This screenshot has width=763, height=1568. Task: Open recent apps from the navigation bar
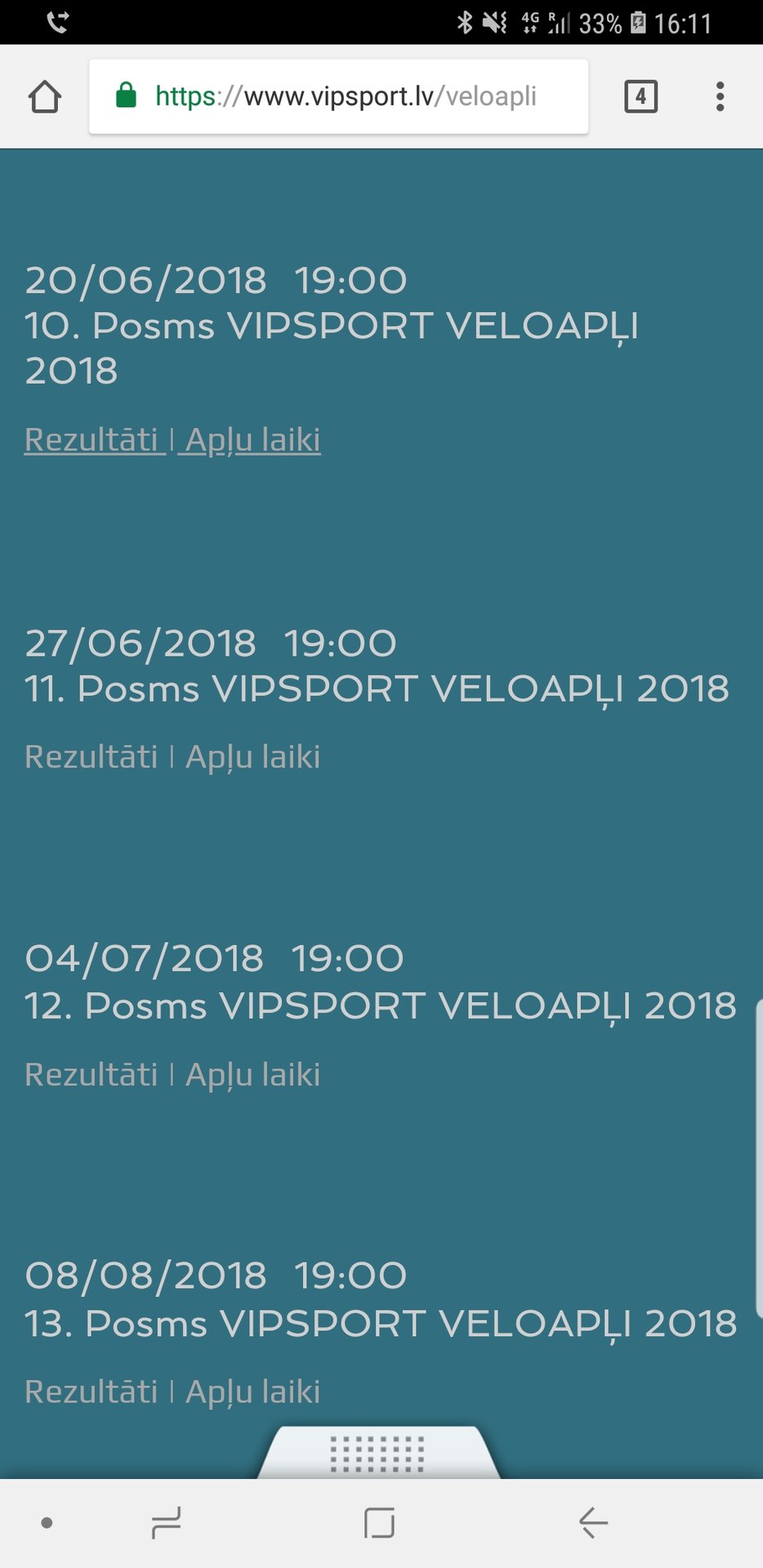coord(166,1523)
